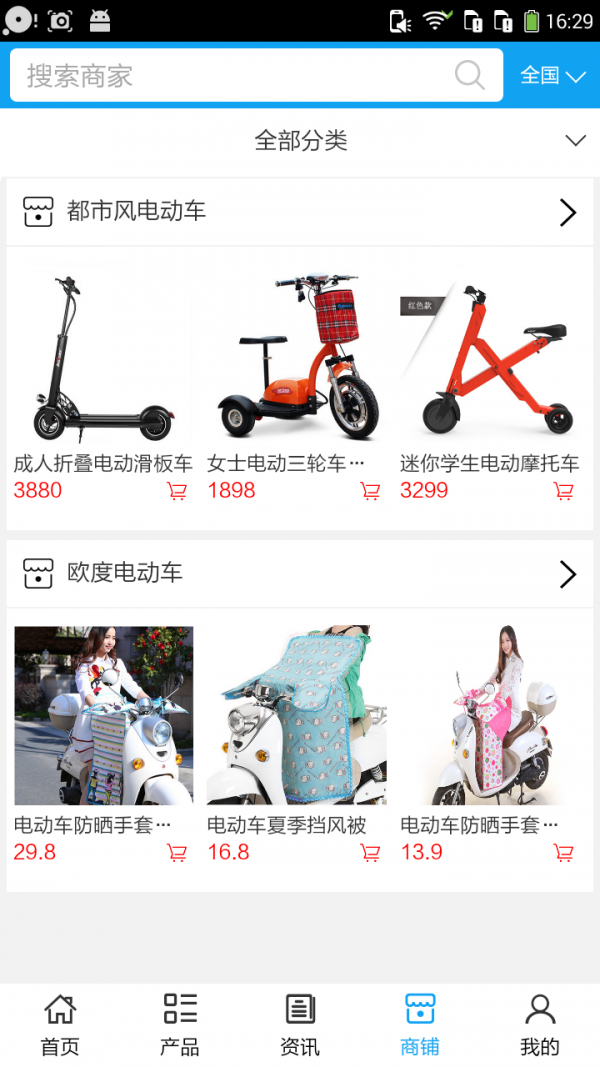This screenshot has height=1067, width=600.
Task: Add the 1898 tricycle to cart
Action: (x=370, y=491)
